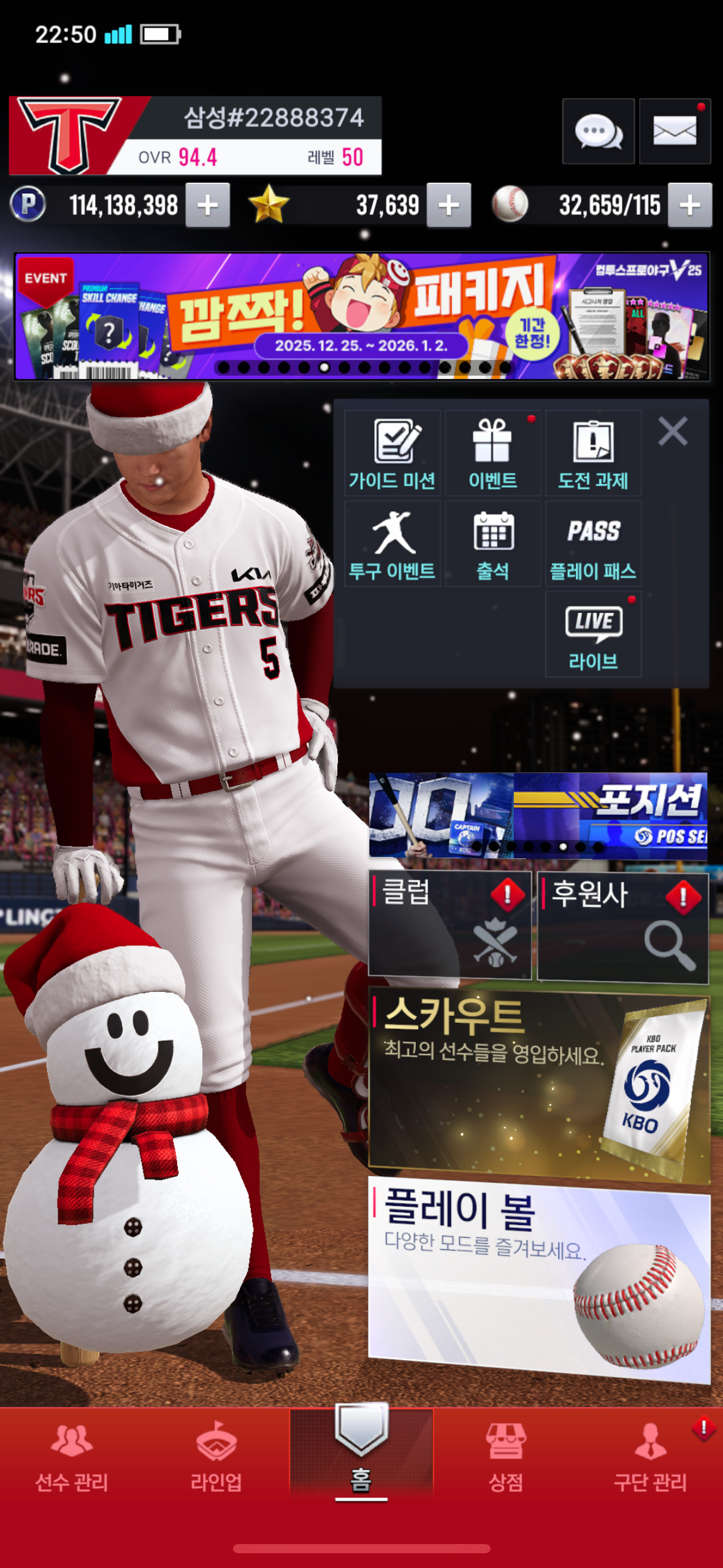The width and height of the screenshot is (723, 1568).
Task: Add more stars with the plus button
Action: (x=449, y=206)
